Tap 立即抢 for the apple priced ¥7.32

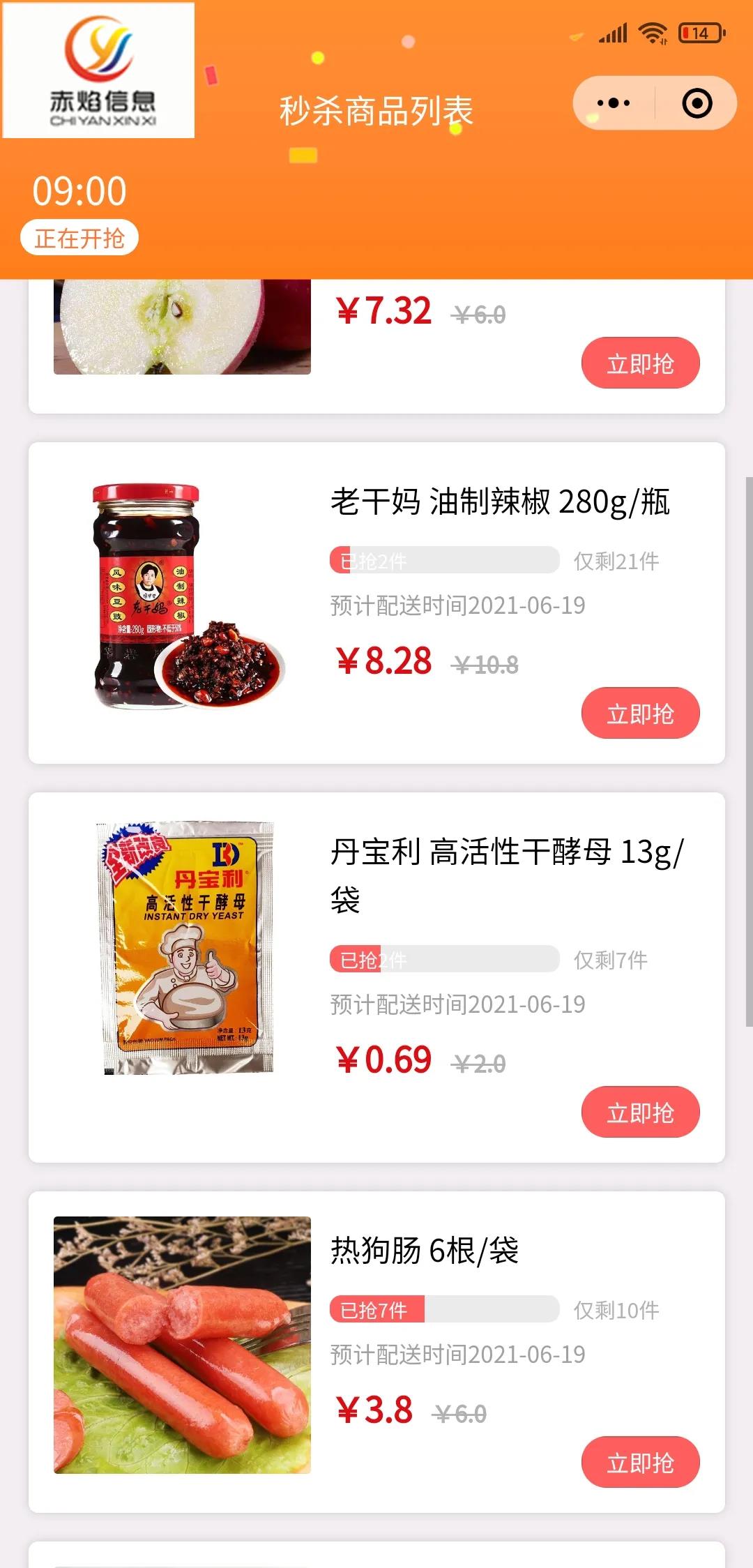coord(640,363)
